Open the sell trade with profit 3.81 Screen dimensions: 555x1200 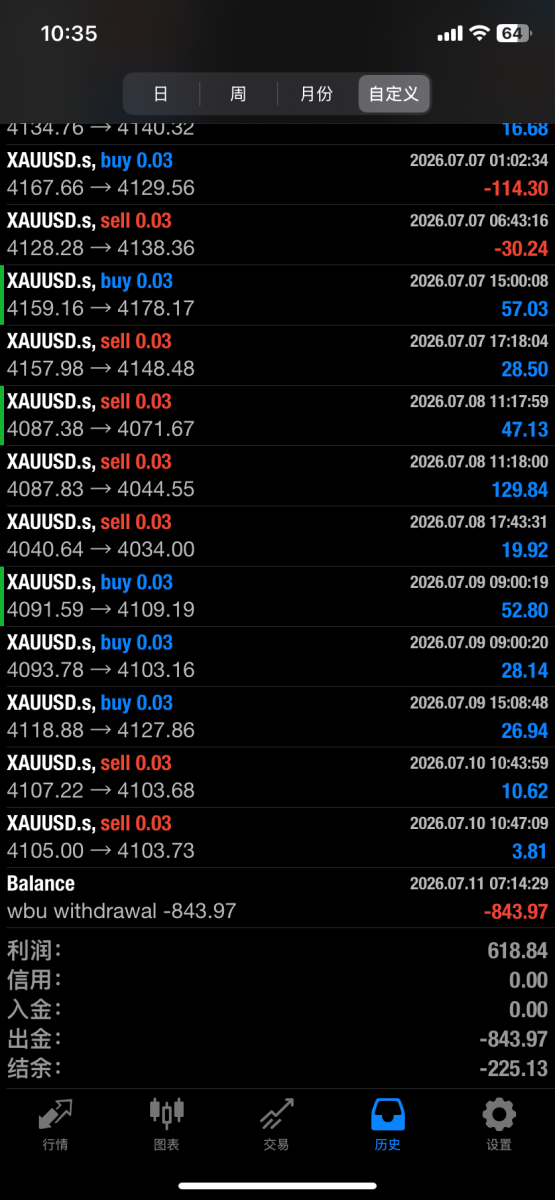(277, 838)
